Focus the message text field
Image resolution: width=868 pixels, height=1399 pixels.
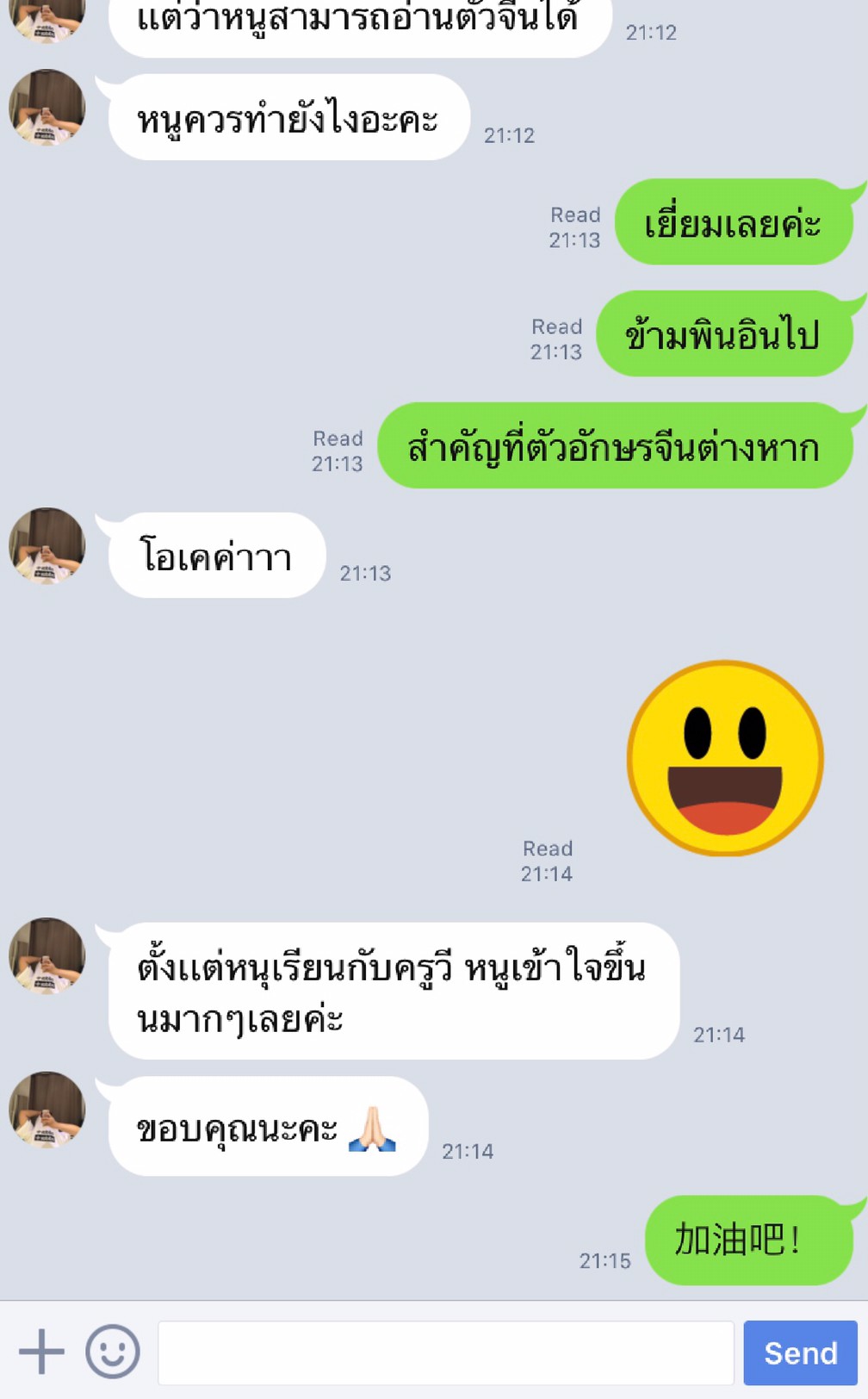coord(446,1352)
